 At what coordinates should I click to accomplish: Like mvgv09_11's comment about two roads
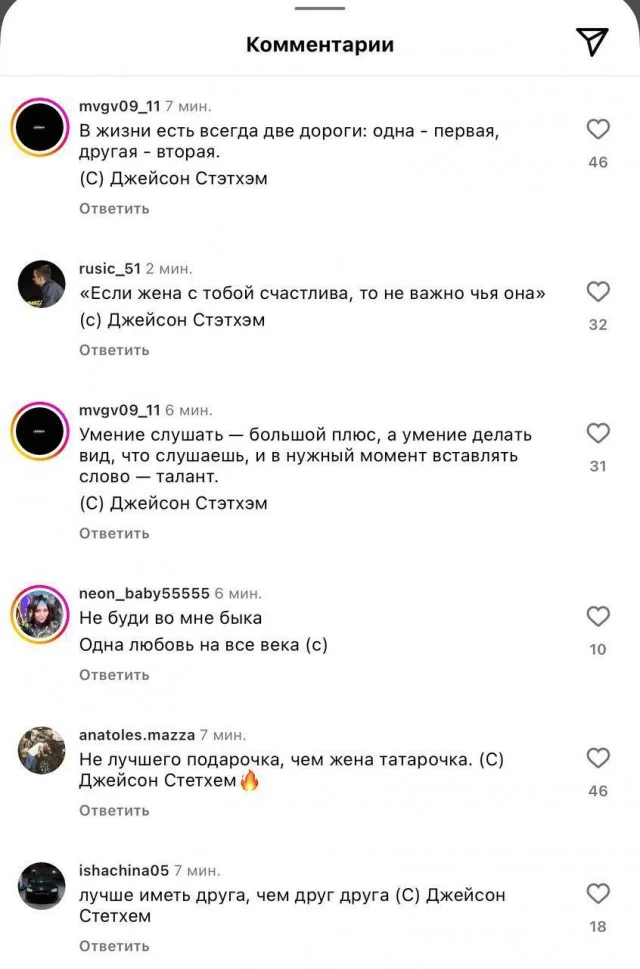pos(598,130)
